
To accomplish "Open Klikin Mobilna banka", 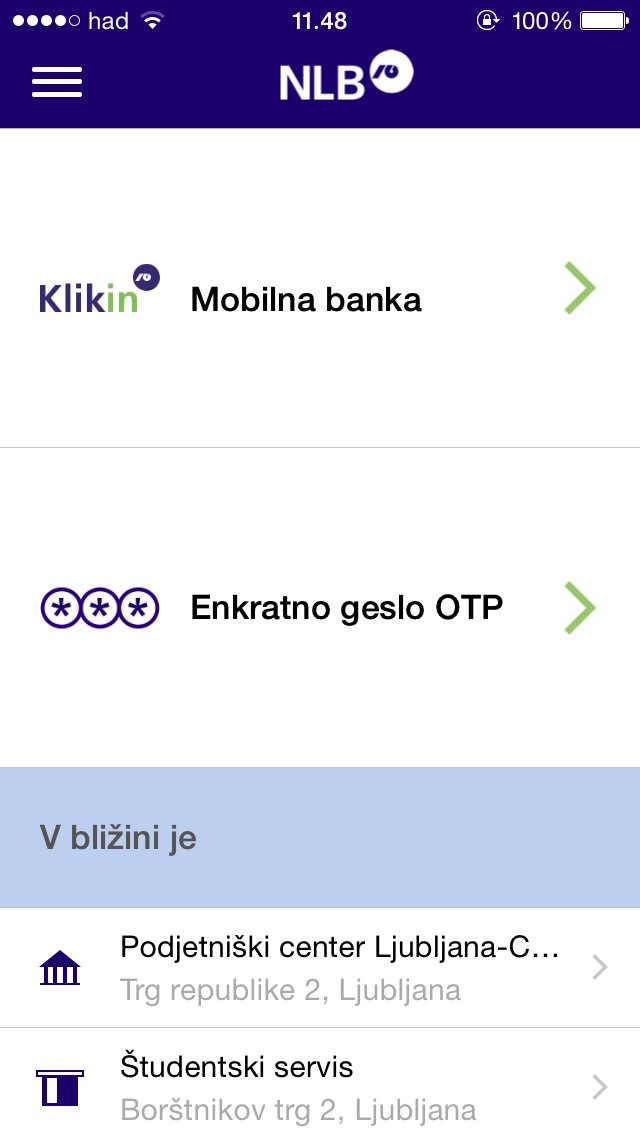I will pos(320,289).
